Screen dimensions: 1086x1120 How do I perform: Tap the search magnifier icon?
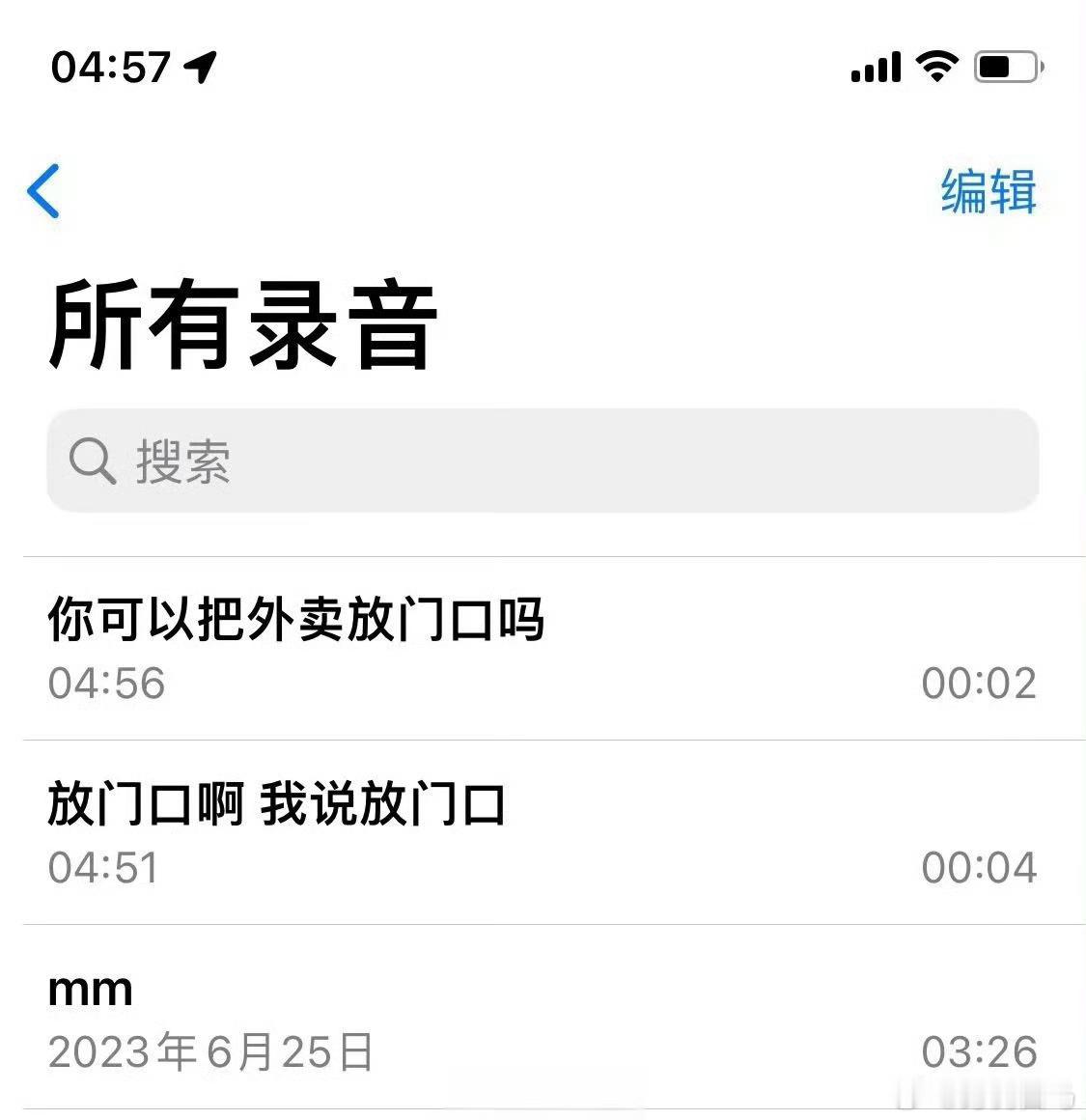tap(90, 462)
